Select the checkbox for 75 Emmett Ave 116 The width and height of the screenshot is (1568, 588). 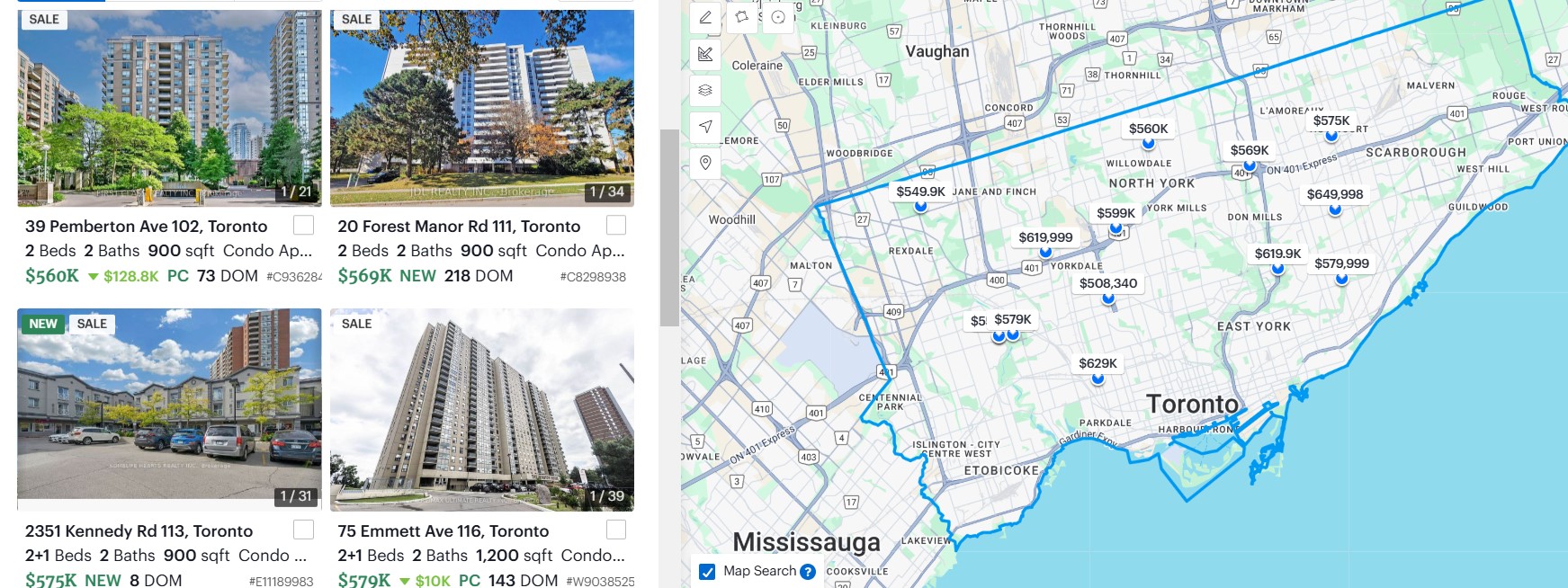coord(616,530)
